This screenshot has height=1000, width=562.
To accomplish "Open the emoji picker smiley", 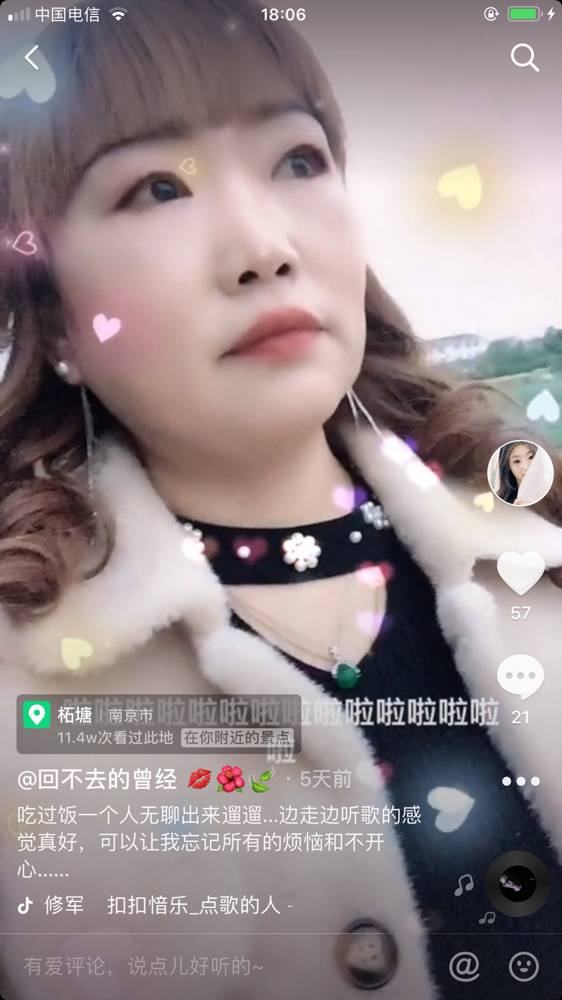I will pos(524,967).
